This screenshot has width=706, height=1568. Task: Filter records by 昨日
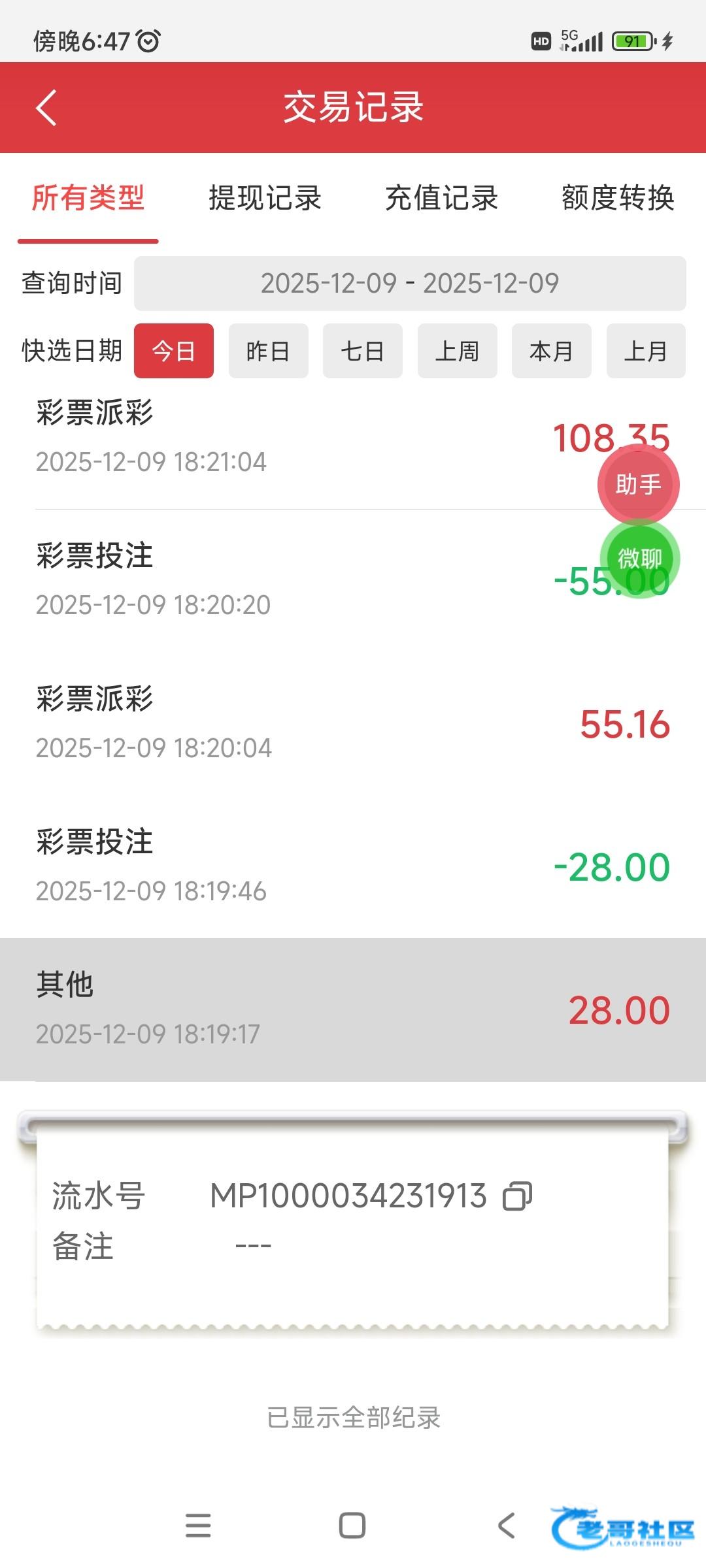pos(268,351)
